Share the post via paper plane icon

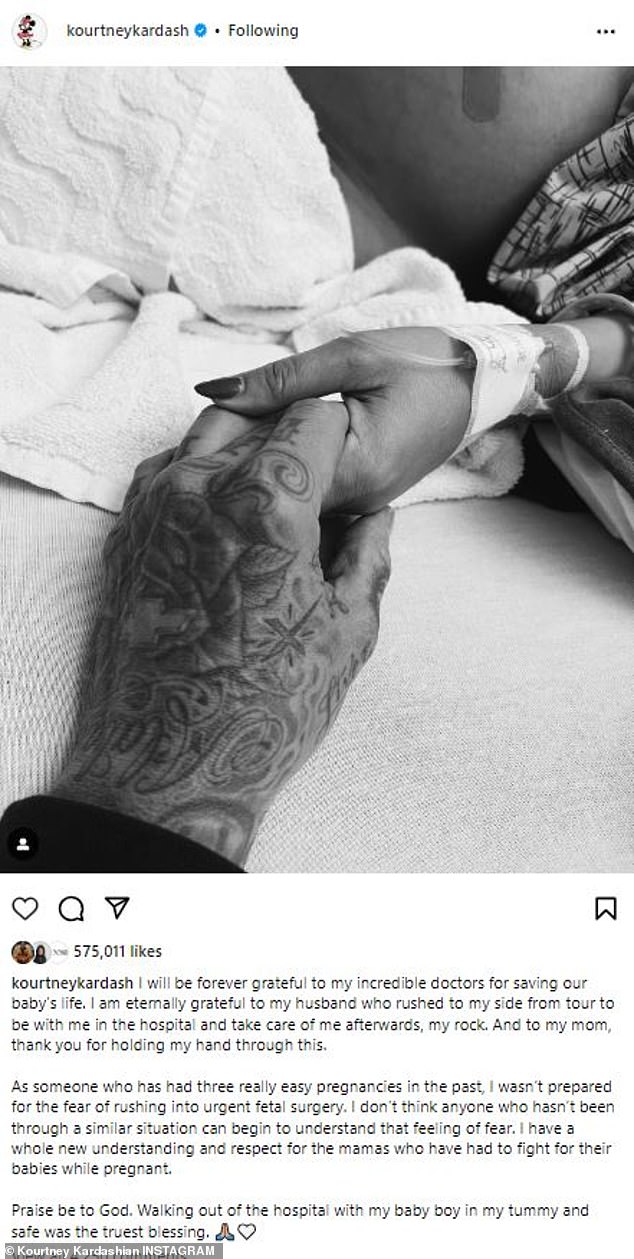(117, 908)
